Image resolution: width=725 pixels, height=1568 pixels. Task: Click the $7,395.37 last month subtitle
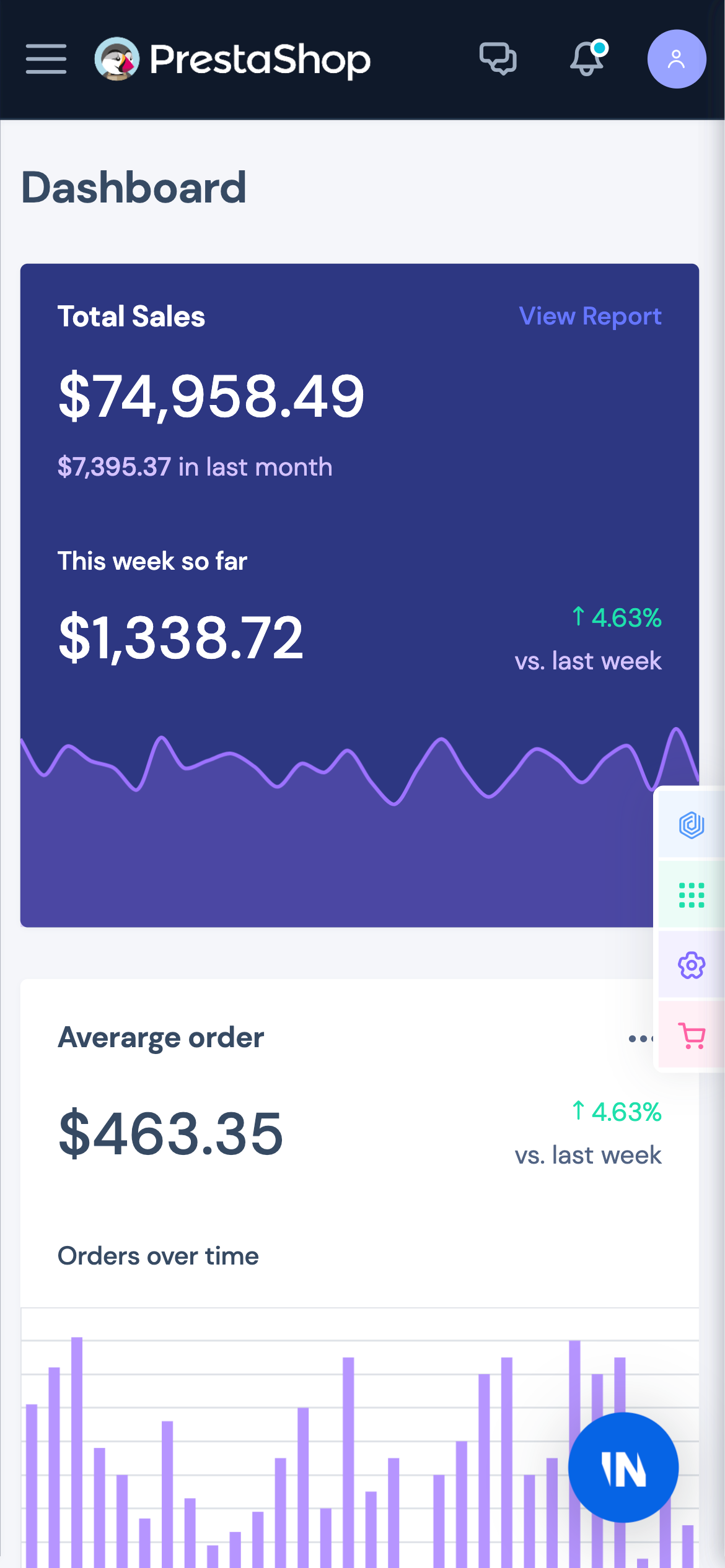[x=195, y=467]
